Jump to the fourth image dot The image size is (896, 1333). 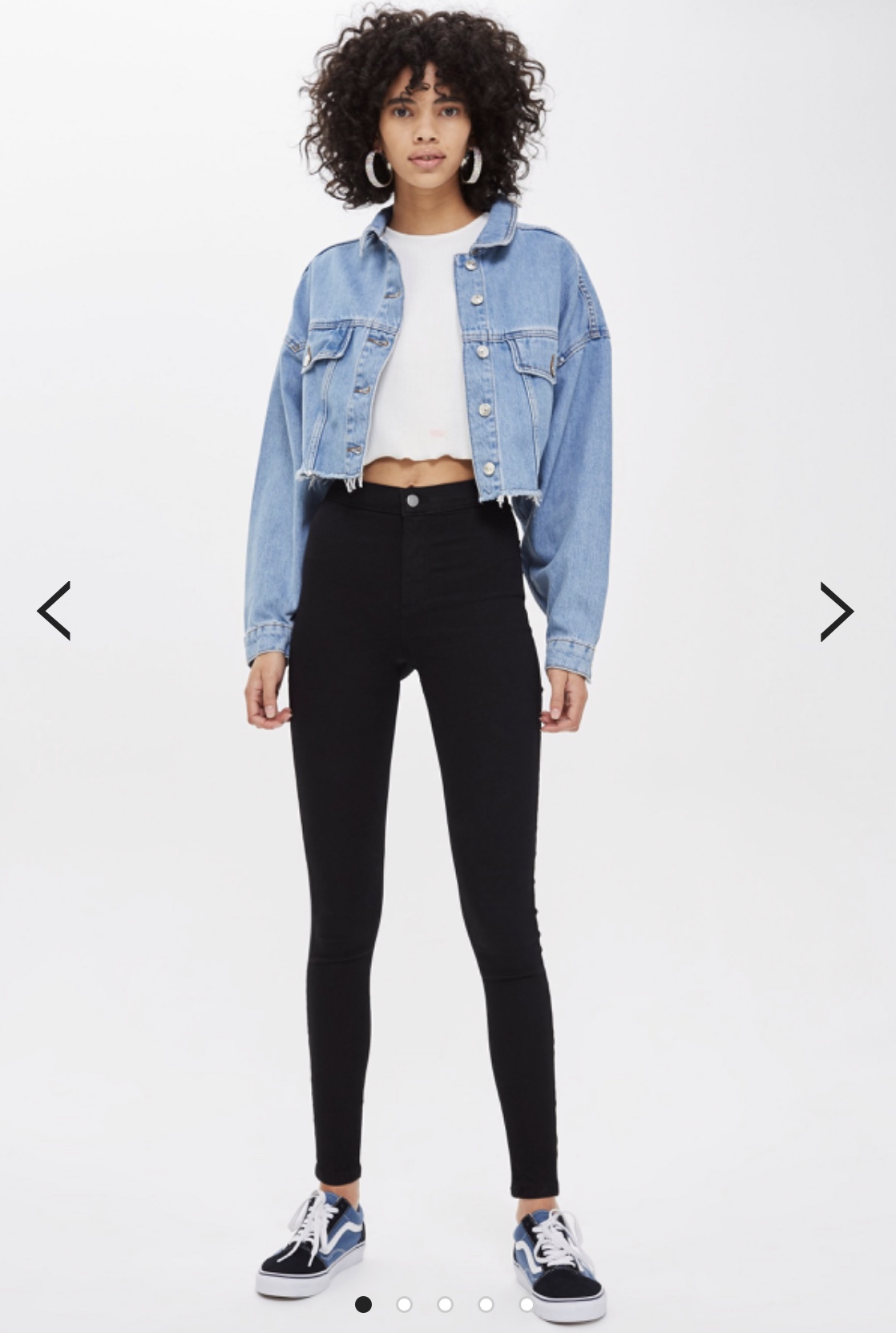[486, 1304]
